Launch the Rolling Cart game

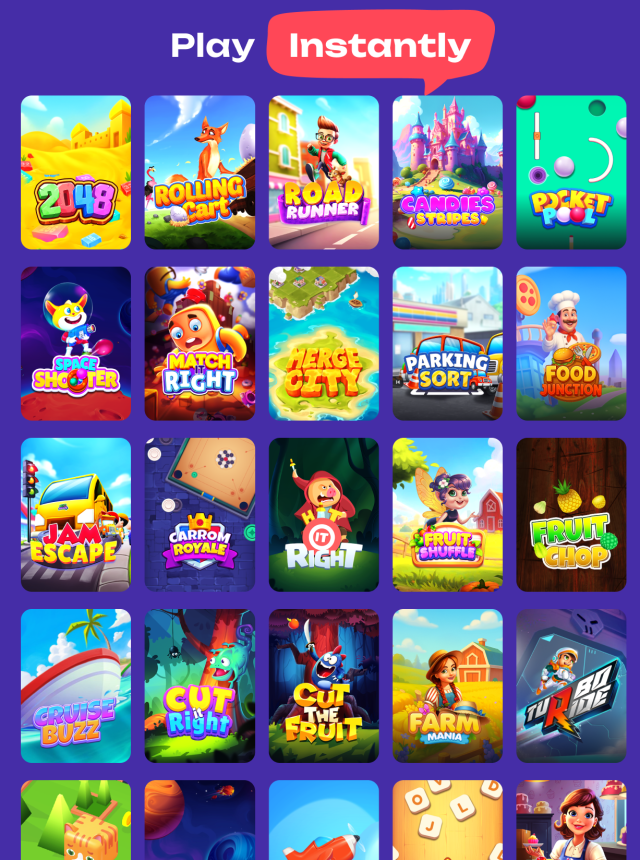(x=200, y=172)
